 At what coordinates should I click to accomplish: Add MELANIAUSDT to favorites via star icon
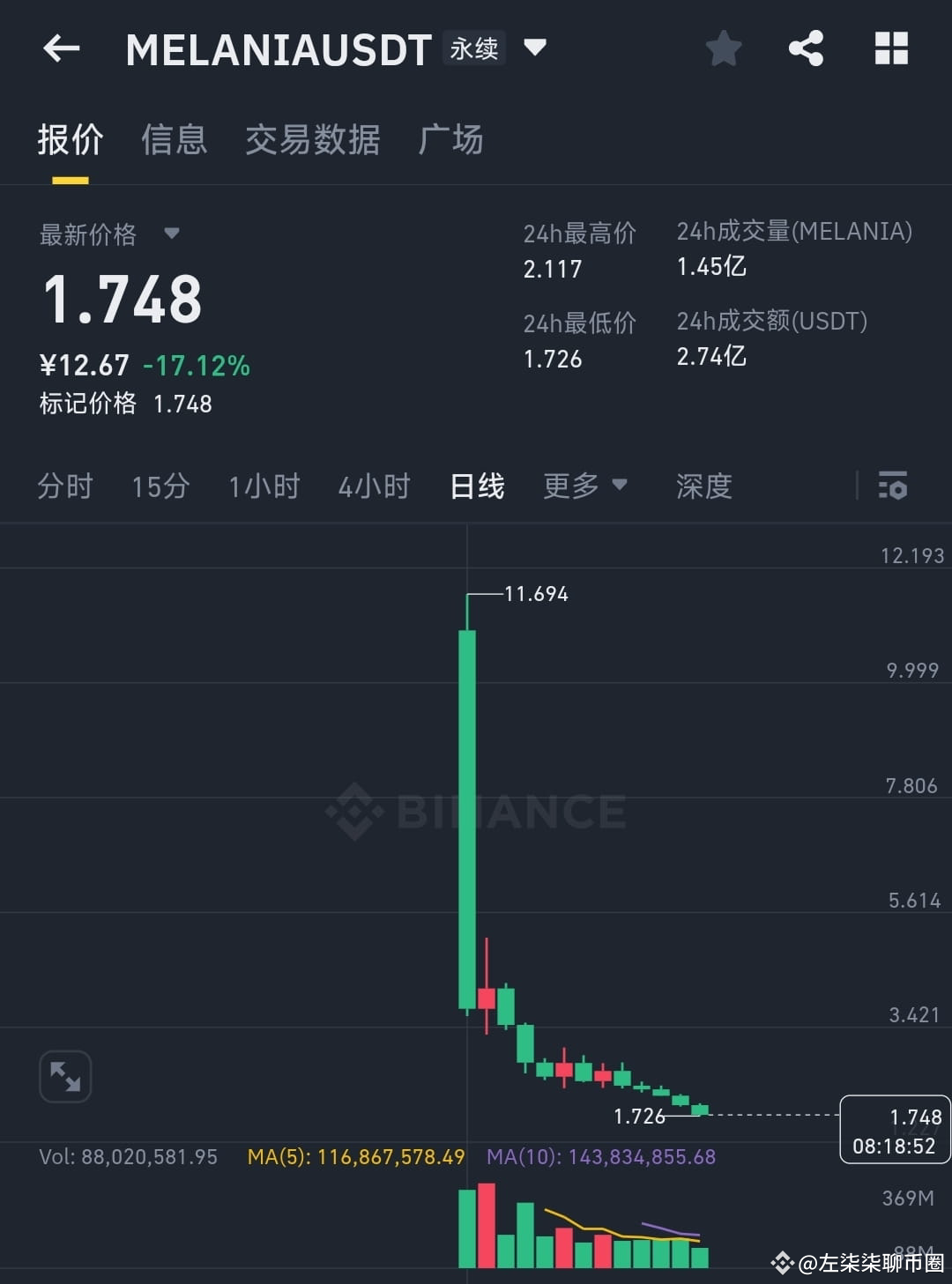tap(723, 48)
